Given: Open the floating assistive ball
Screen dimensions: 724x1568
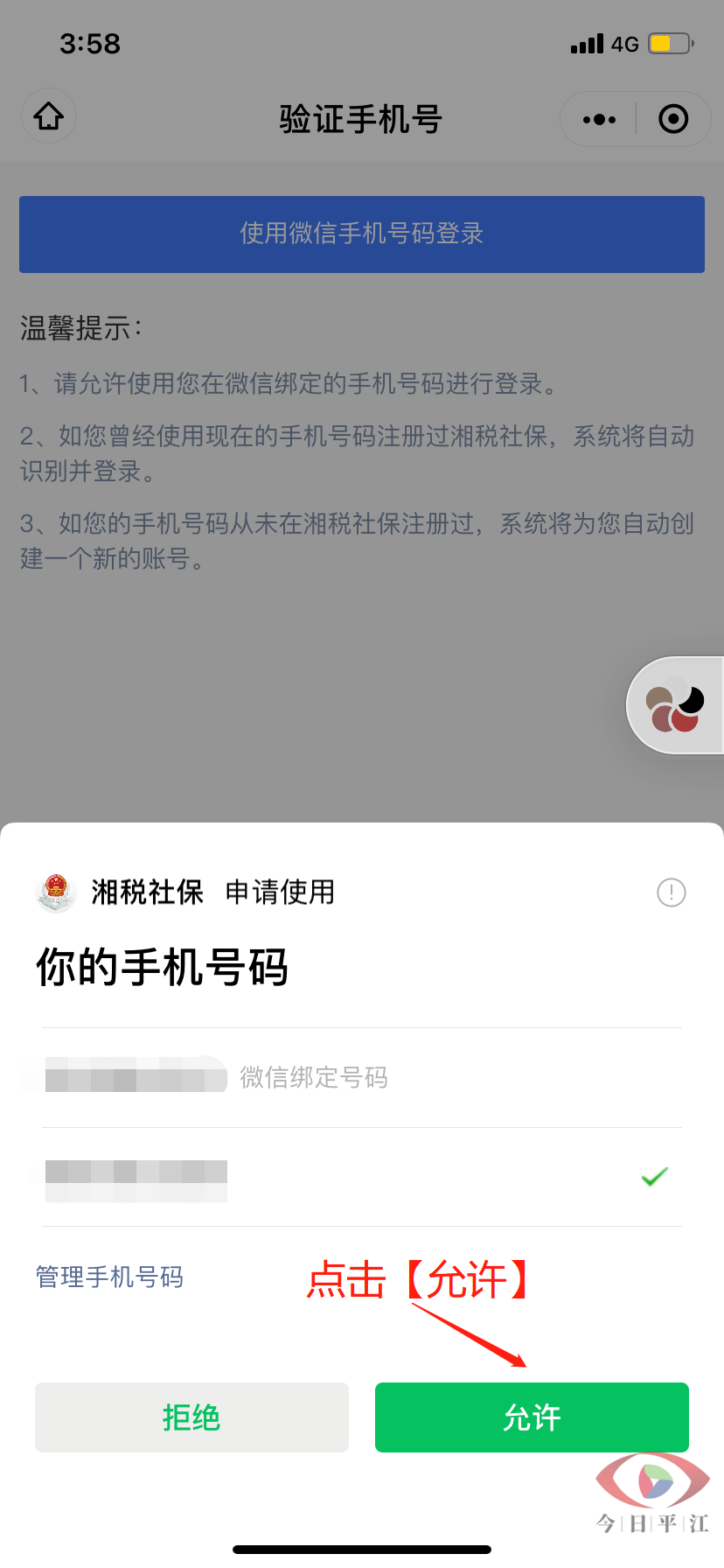Looking at the screenshot, I should pyautogui.click(x=675, y=704).
